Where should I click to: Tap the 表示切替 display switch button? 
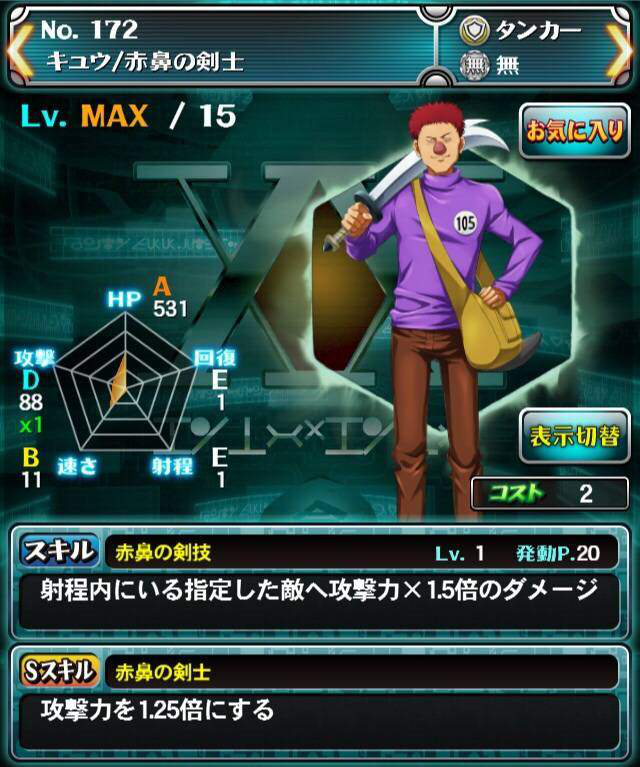coord(574,435)
